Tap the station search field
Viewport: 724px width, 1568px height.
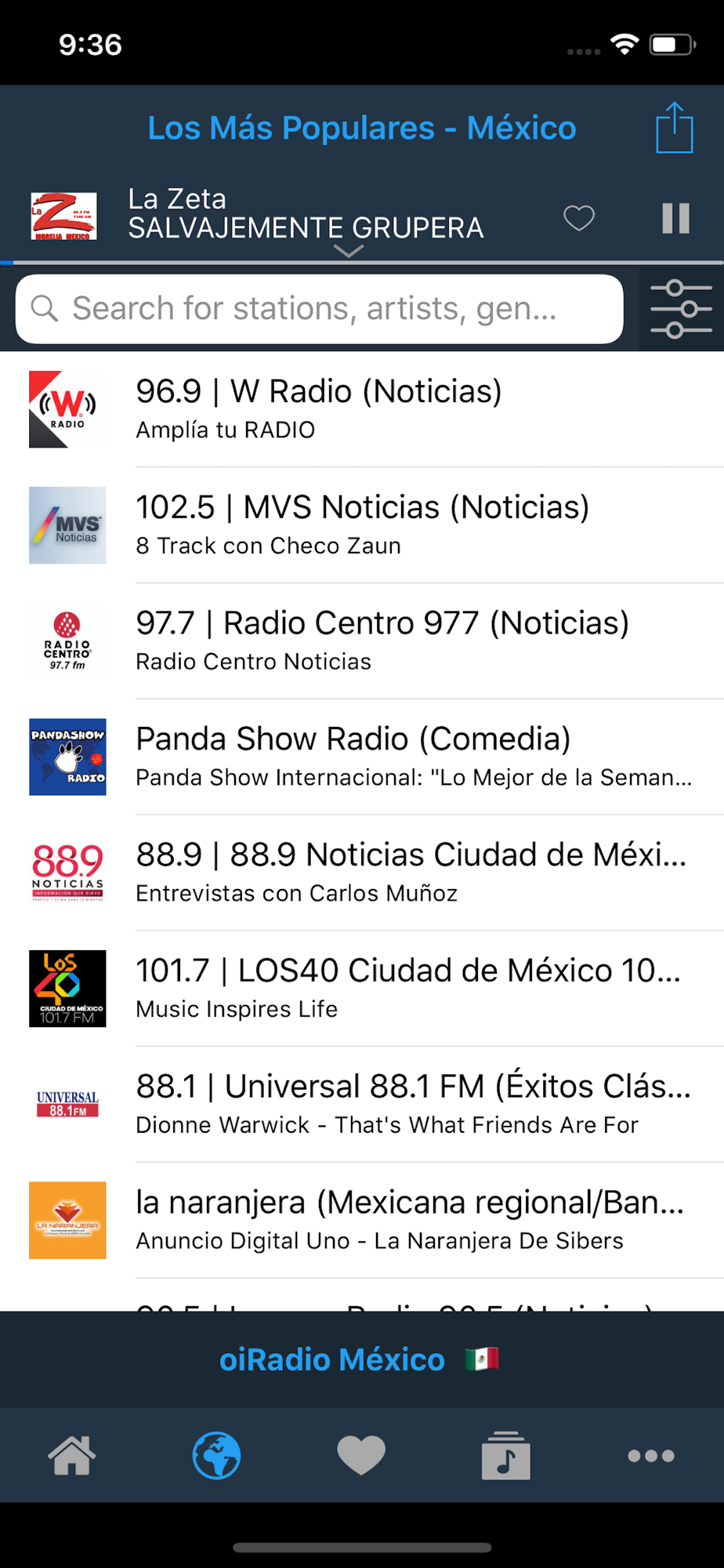click(320, 308)
